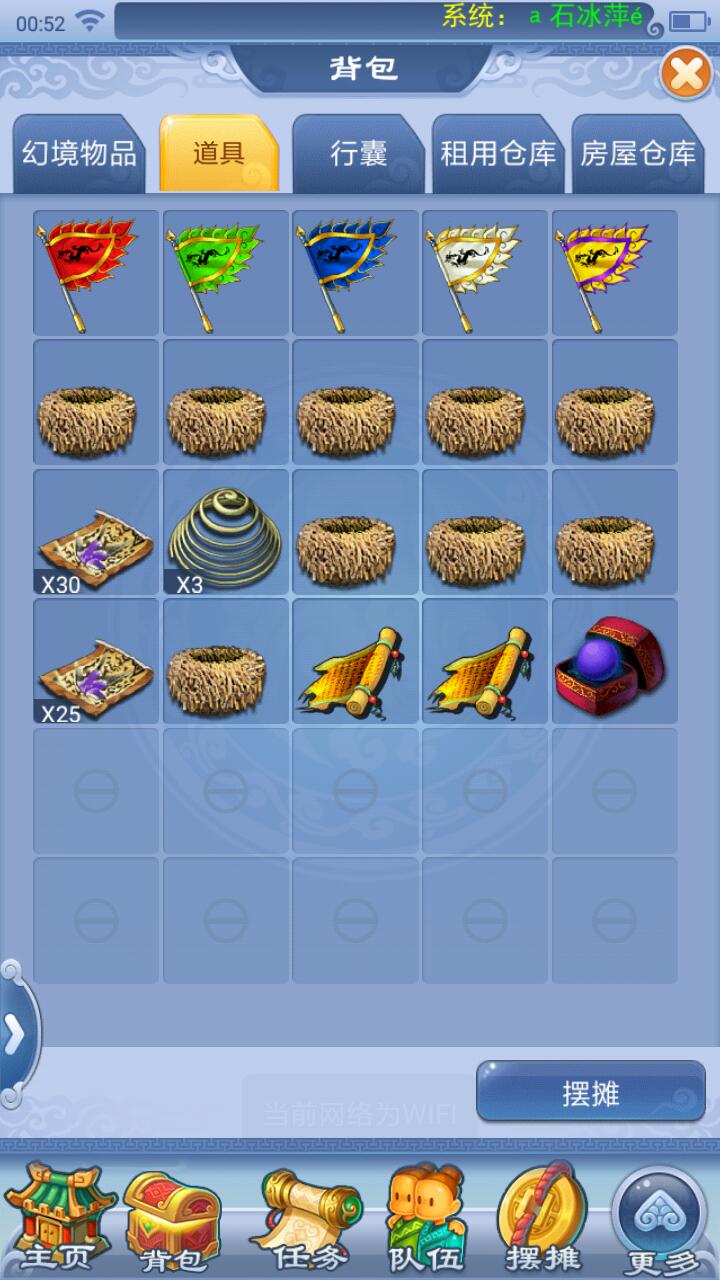Select the red flag item
Viewport: 720px width, 1280px height.
[x=96, y=273]
